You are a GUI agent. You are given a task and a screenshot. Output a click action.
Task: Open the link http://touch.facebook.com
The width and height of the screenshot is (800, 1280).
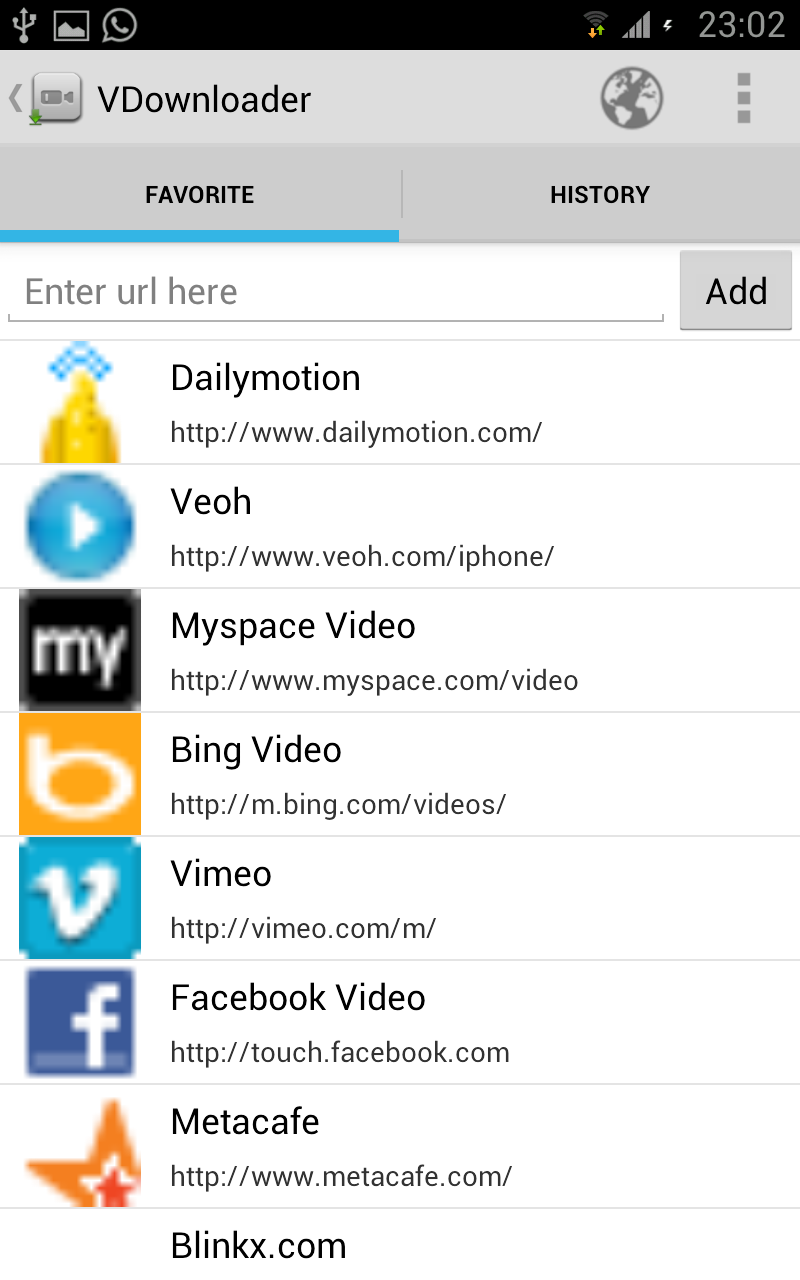point(340,1052)
